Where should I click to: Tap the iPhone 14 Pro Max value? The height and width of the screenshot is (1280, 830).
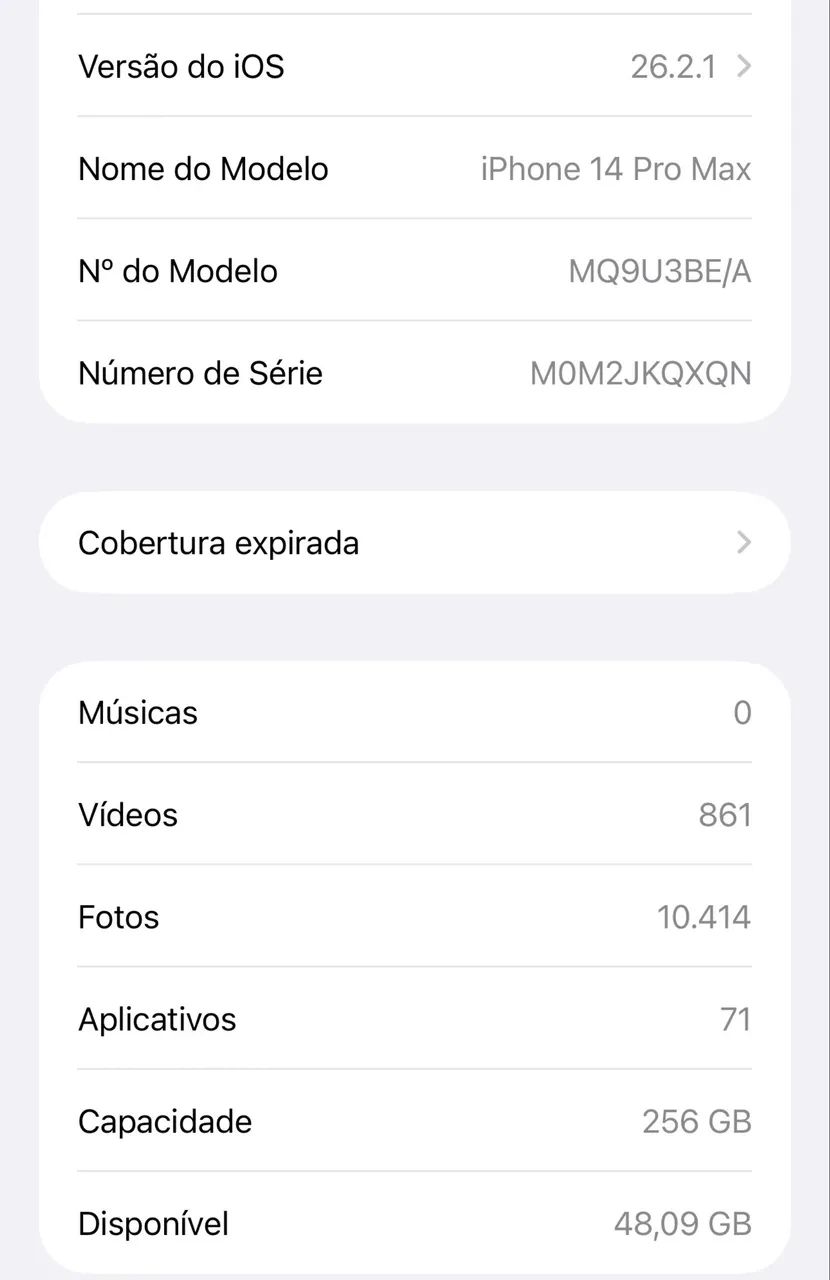tap(617, 169)
